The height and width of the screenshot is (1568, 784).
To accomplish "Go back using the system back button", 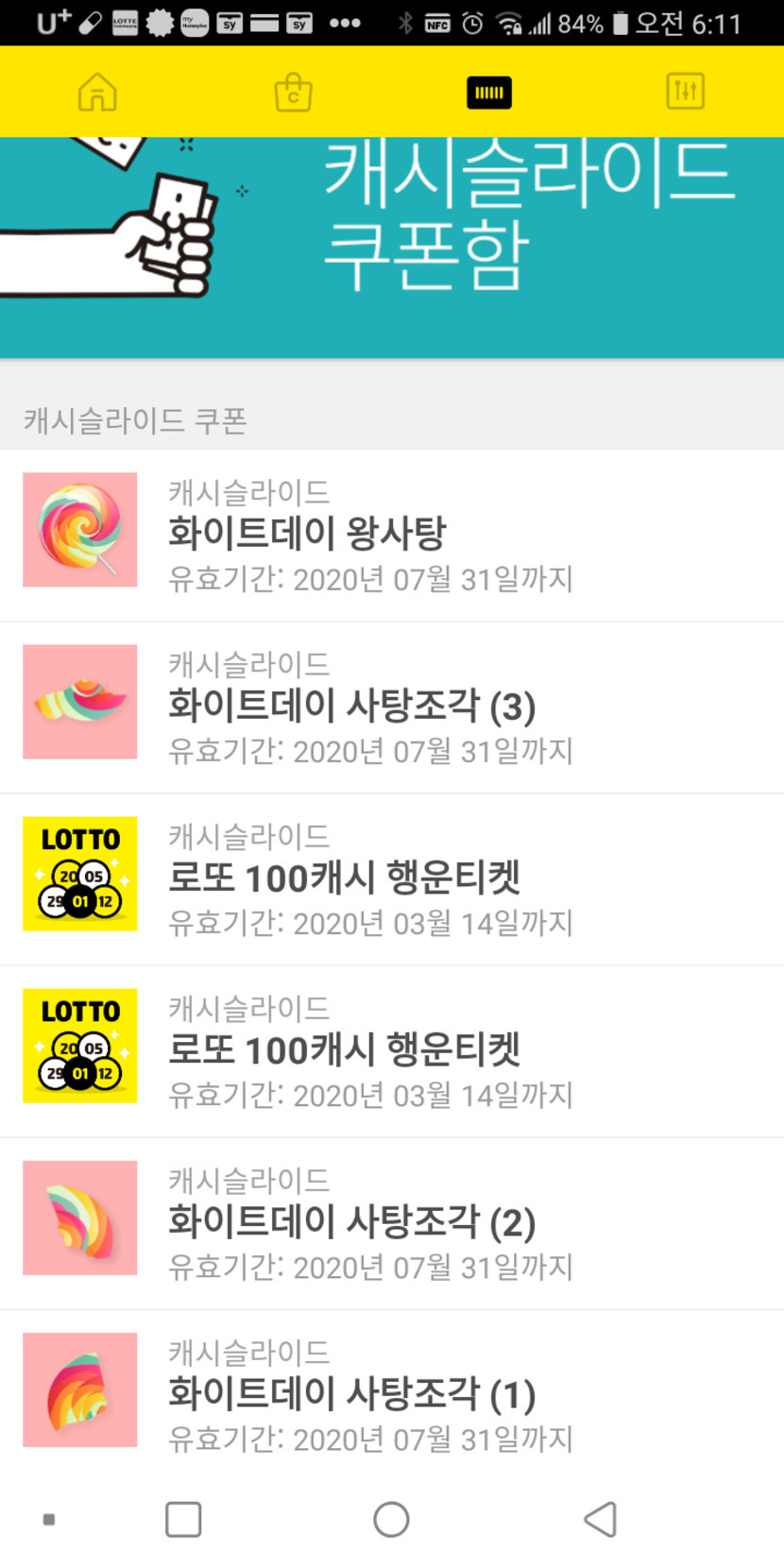I will coord(600,1519).
